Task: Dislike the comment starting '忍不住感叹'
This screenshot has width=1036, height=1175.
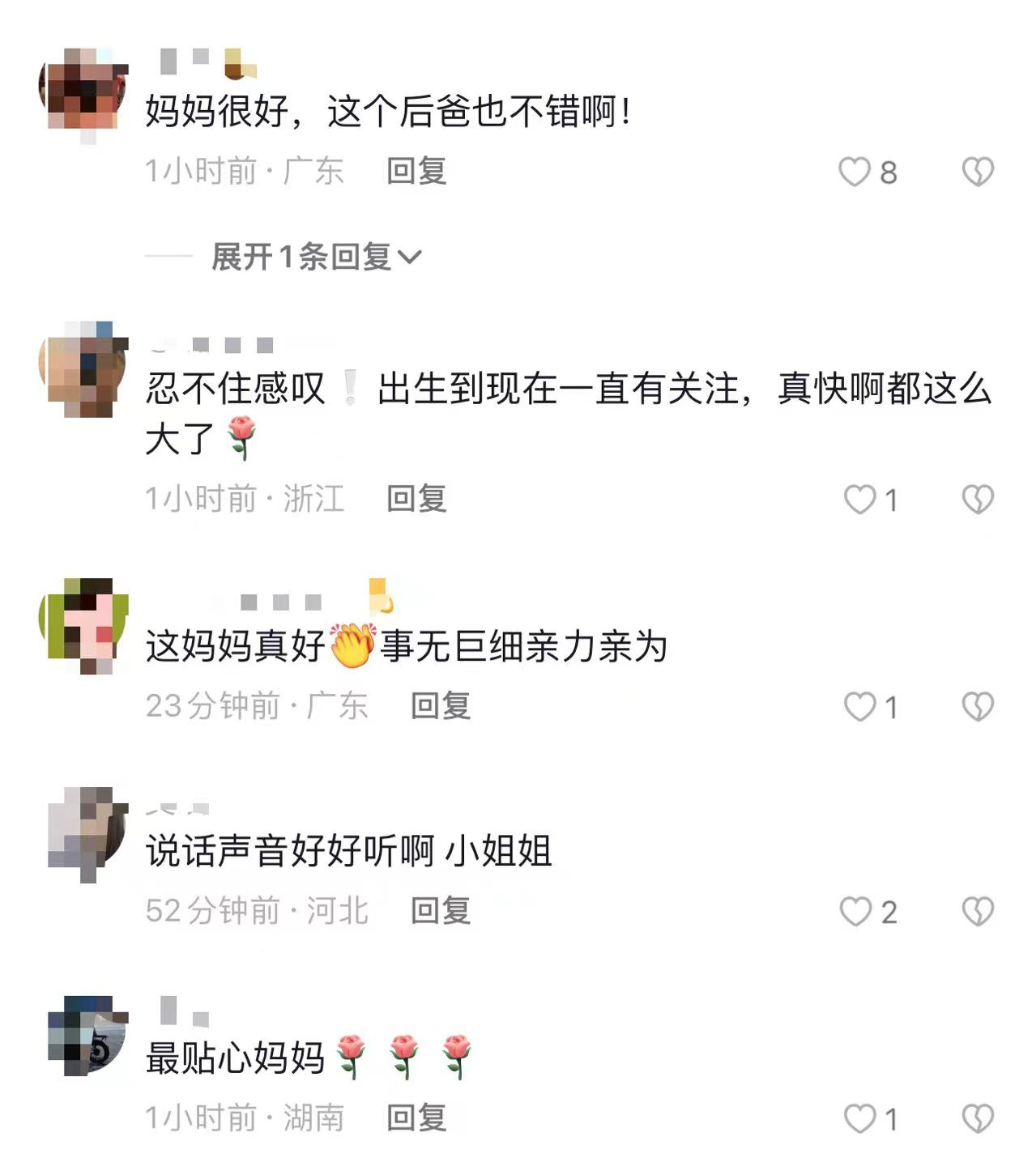Action: [x=978, y=500]
